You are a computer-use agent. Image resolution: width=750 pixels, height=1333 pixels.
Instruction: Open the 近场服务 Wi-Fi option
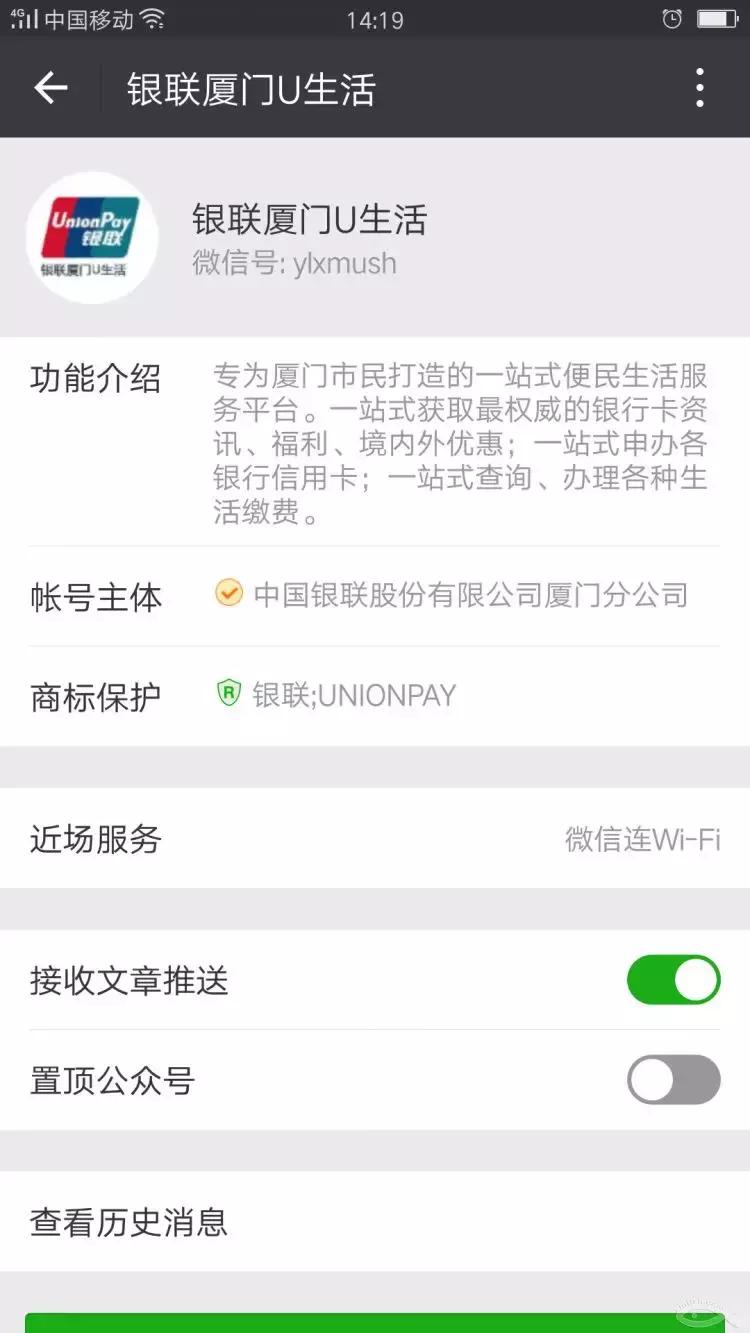[x=375, y=840]
